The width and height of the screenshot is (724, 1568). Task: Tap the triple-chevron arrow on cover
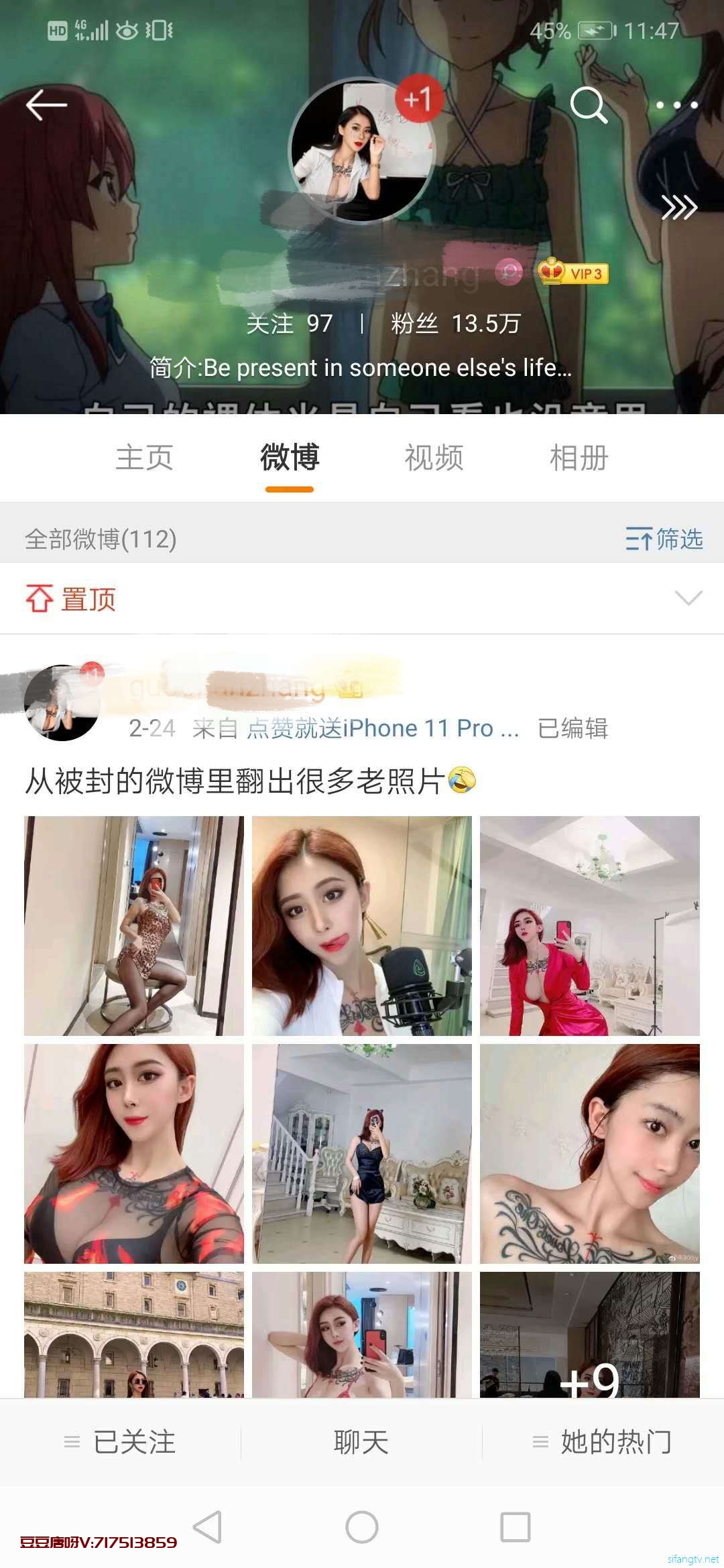[x=679, y=208]
